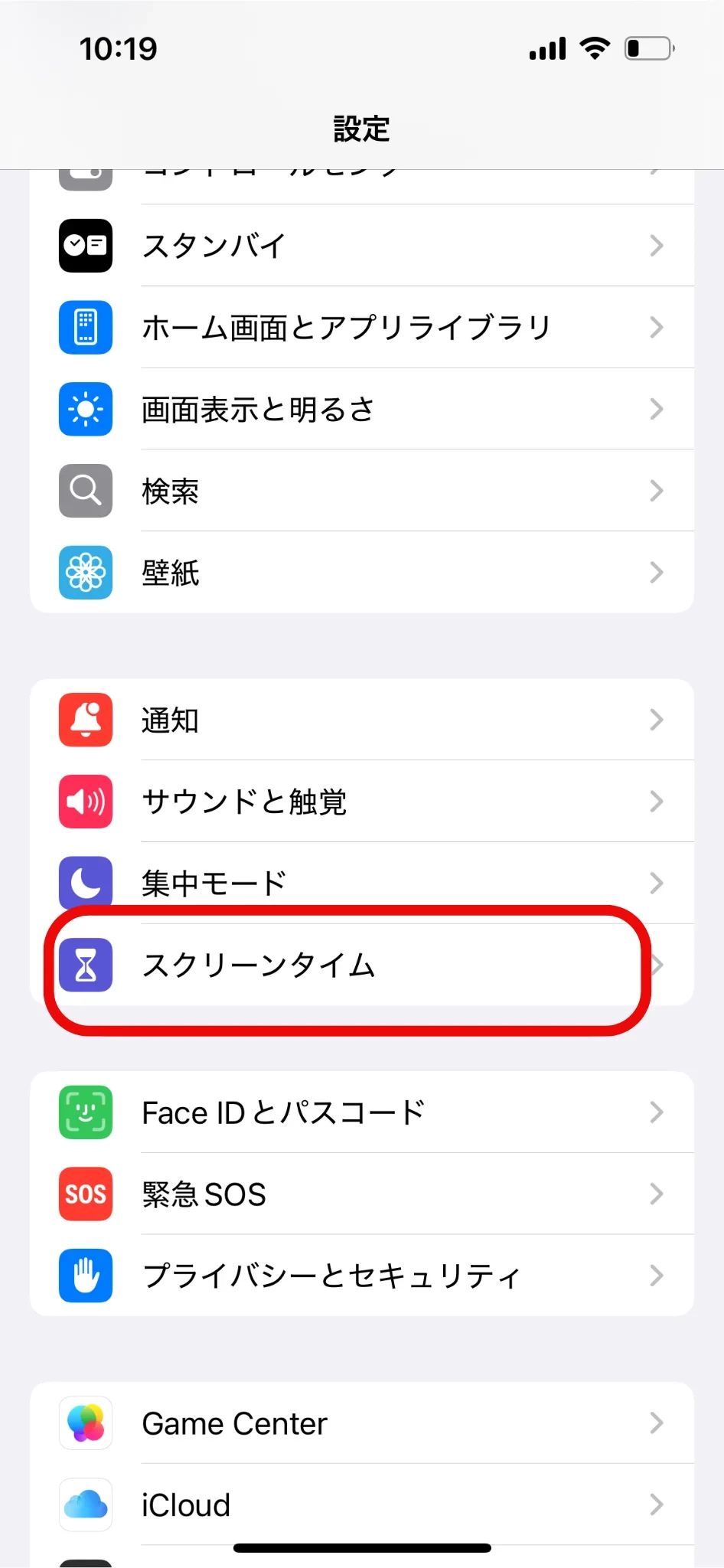This screenshot has width=724, height=1568.
Task: Open Face IDとパスコード settings
Action: click(361, 1112)
